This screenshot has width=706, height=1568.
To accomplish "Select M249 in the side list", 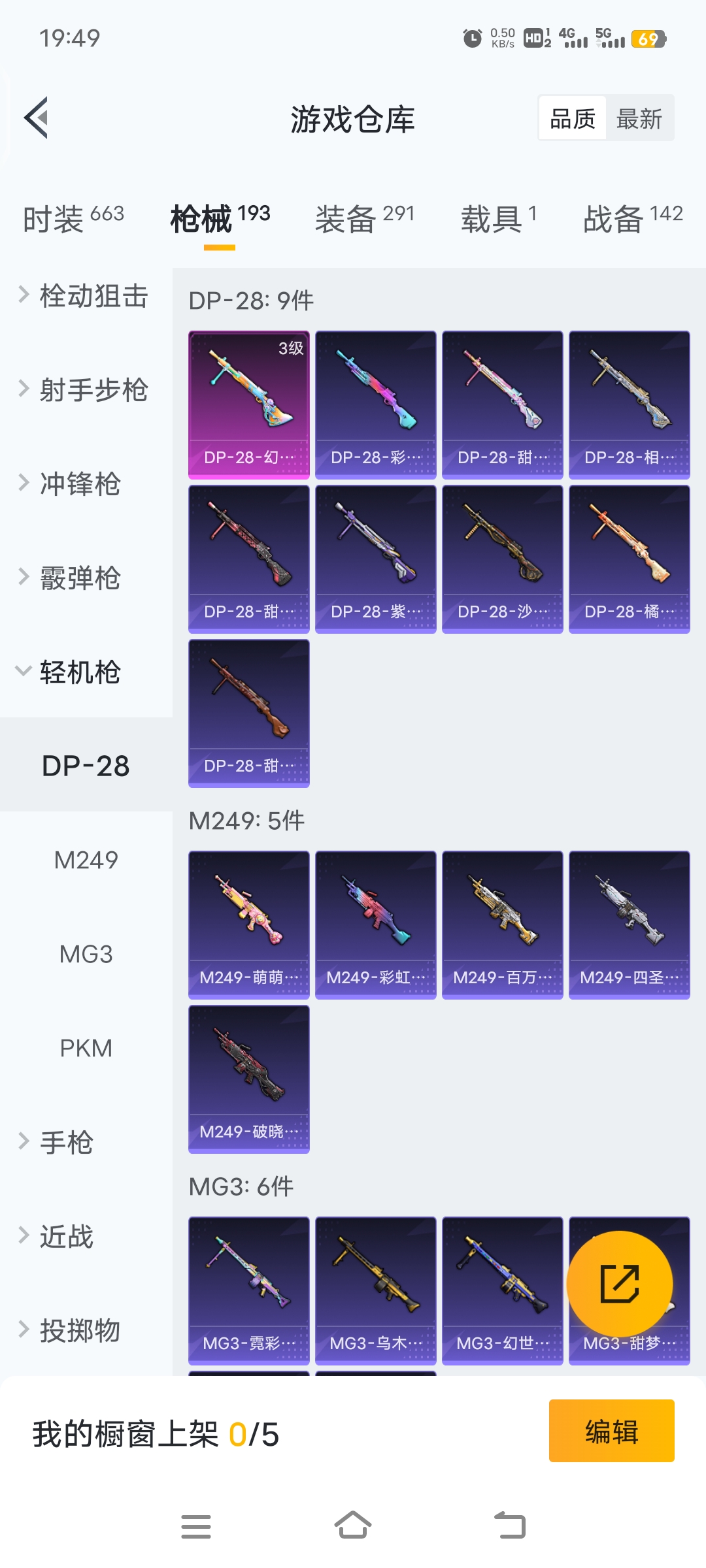I will pyautogui.click(x=86, y=860).
